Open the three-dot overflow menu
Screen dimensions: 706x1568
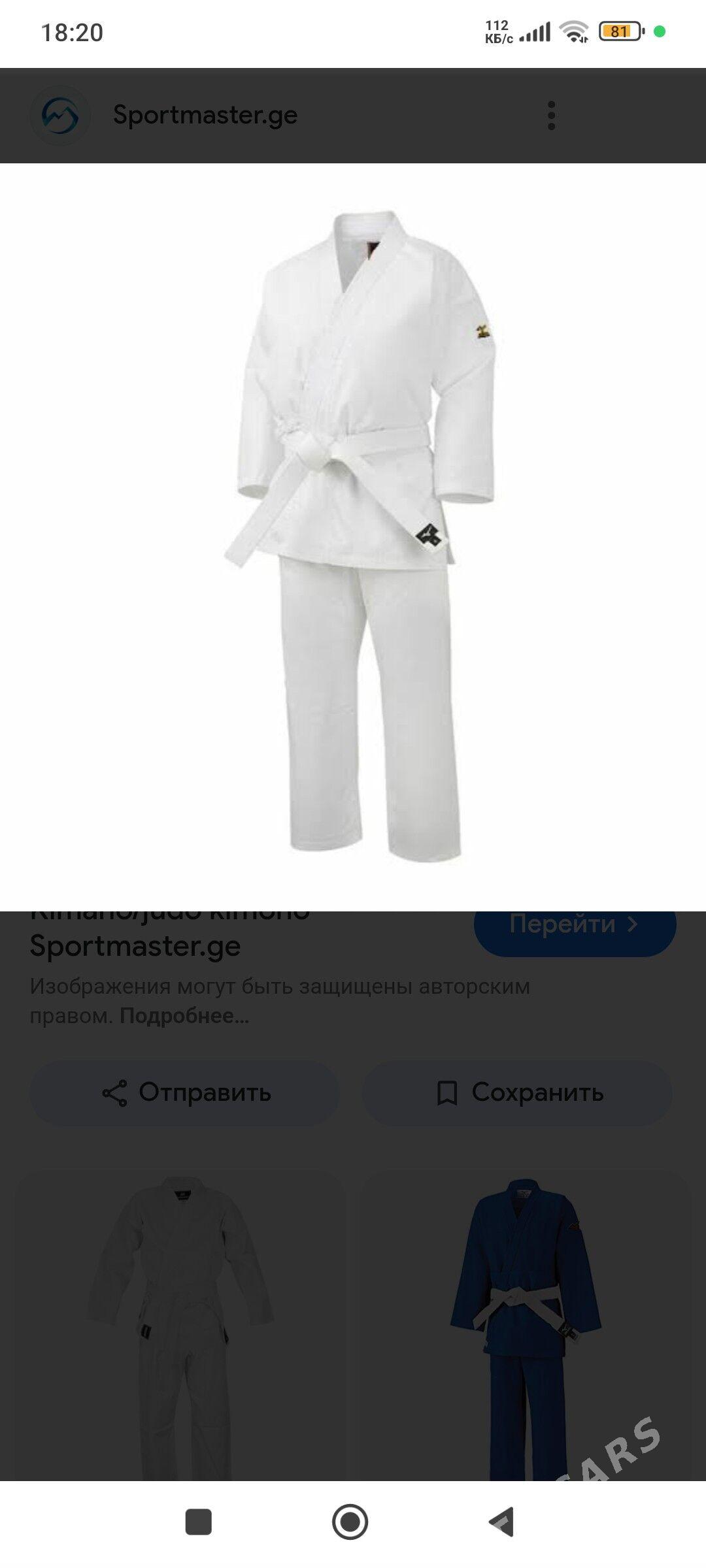(x=552, y=116)
